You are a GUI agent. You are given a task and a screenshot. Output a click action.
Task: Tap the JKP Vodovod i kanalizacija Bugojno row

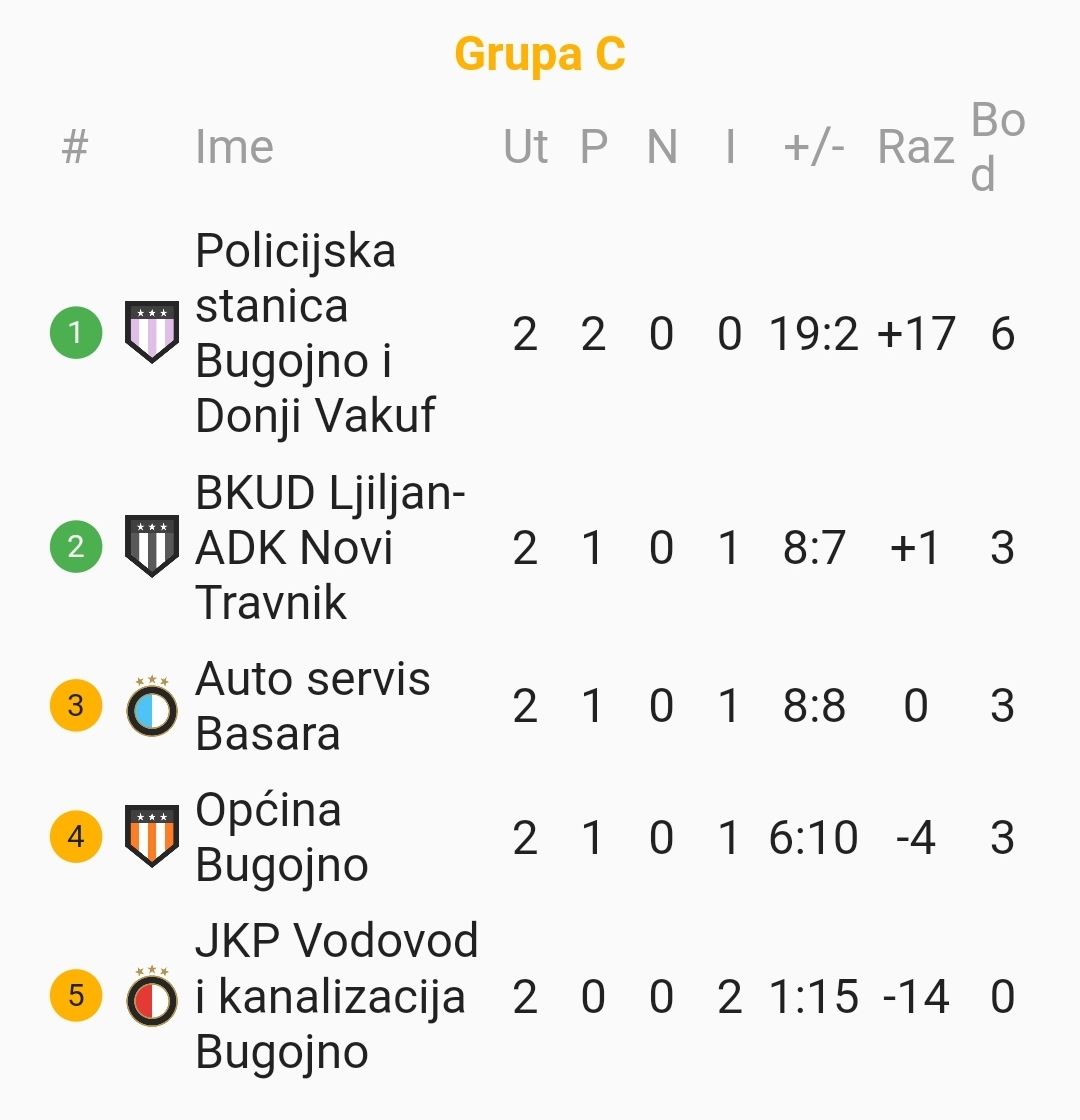pos(336,996)
